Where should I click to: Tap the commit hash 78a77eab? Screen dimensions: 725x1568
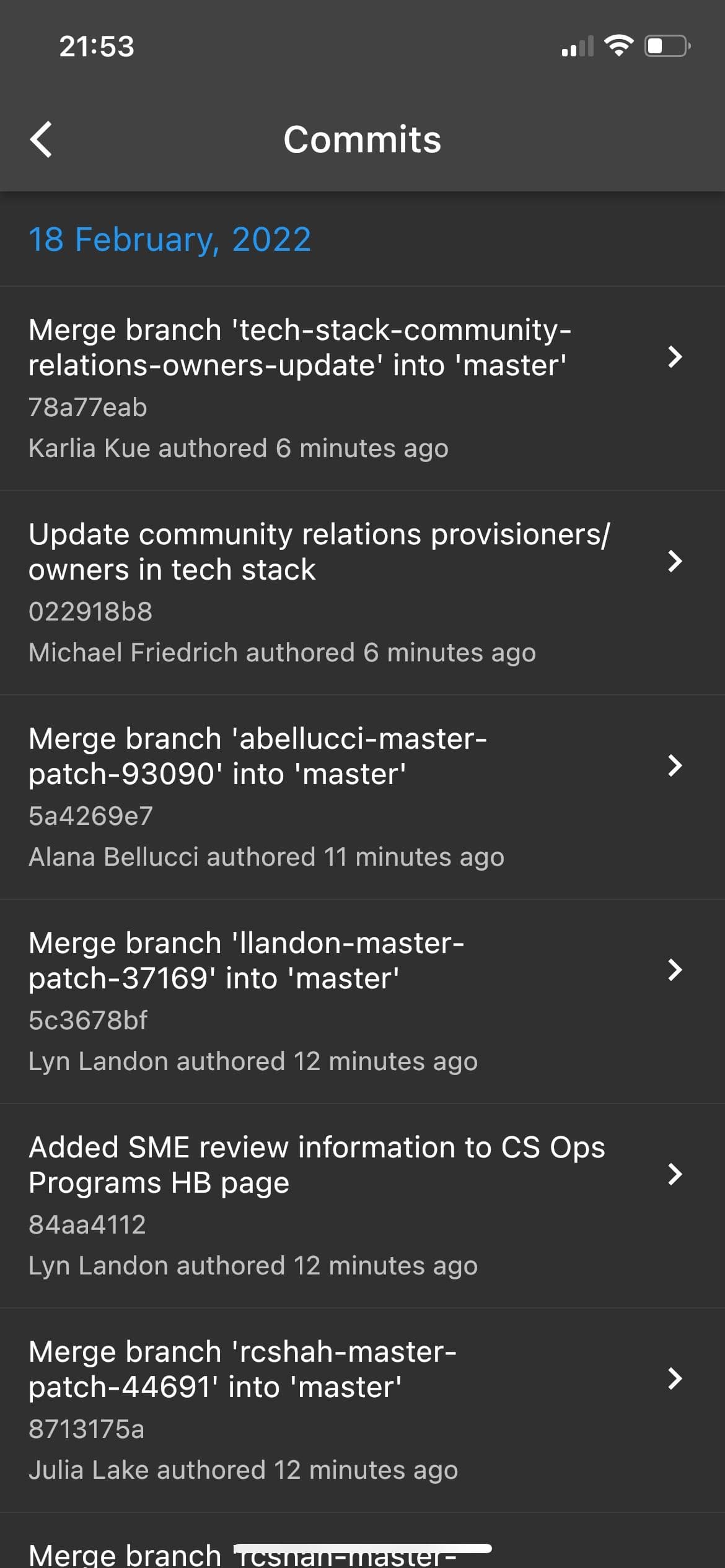tap(88, 407)
